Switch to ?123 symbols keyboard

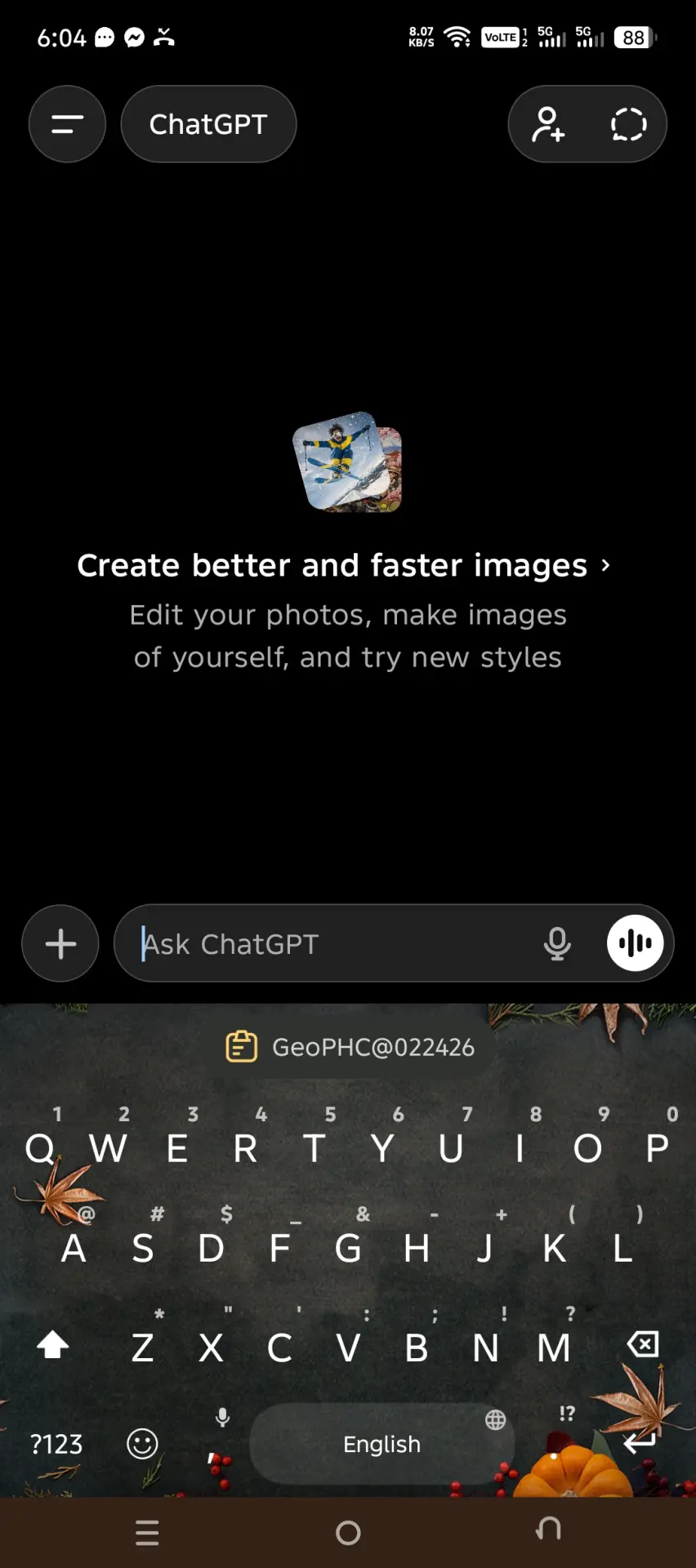click(x=56, y=1444)
